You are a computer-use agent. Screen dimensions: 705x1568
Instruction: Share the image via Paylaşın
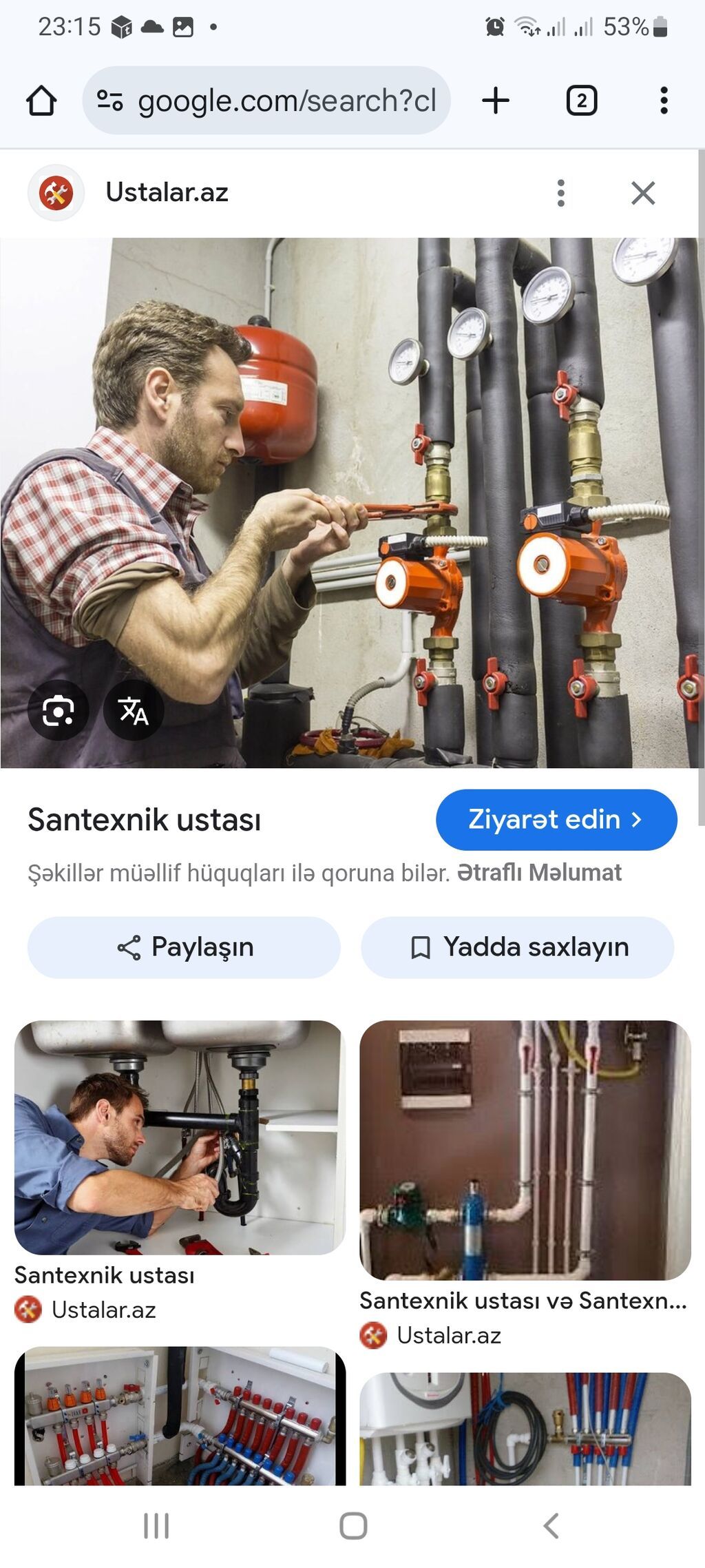point(184,947)
